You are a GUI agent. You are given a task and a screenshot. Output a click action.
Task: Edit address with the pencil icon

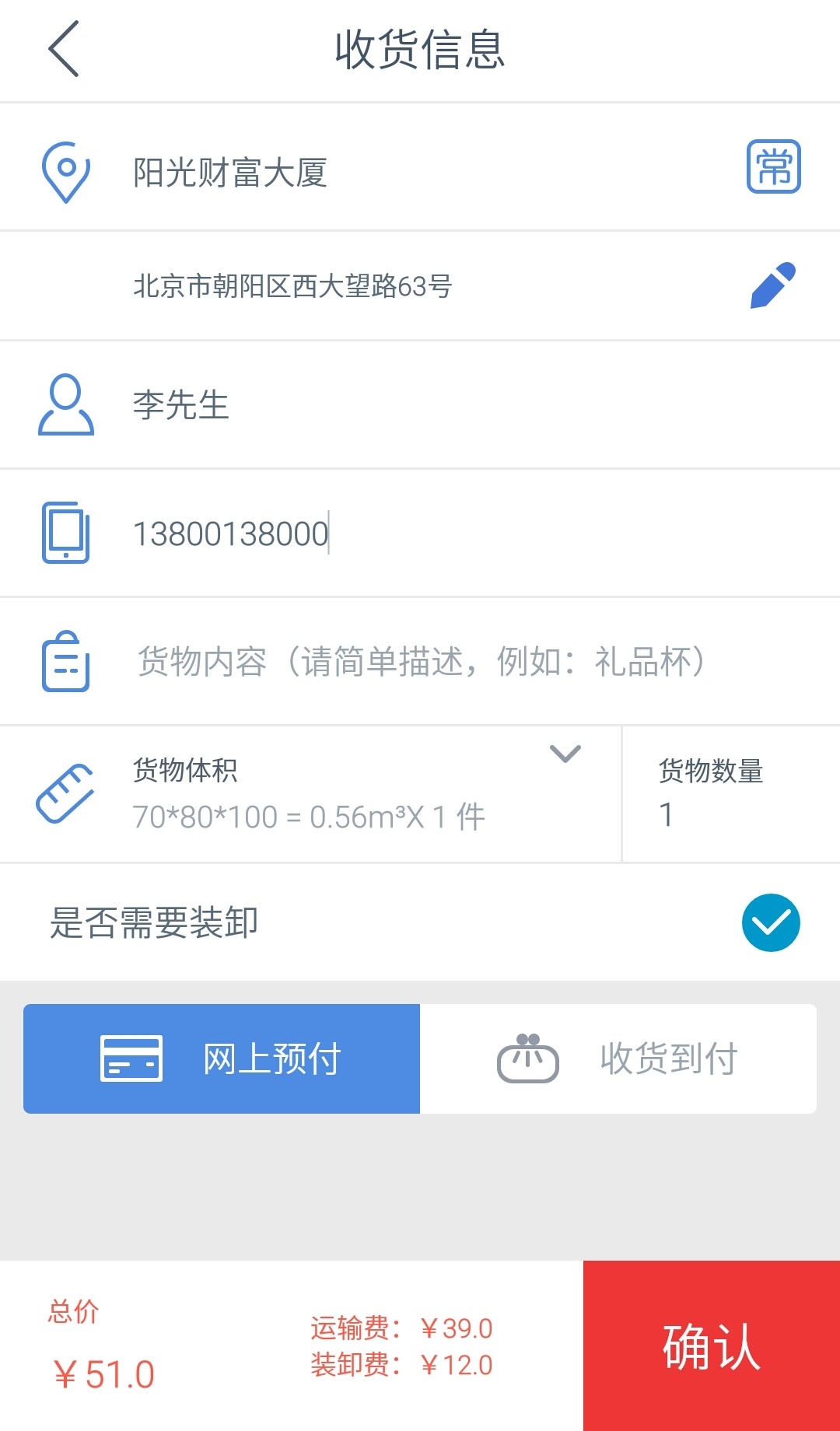click(x=773, y=285)
